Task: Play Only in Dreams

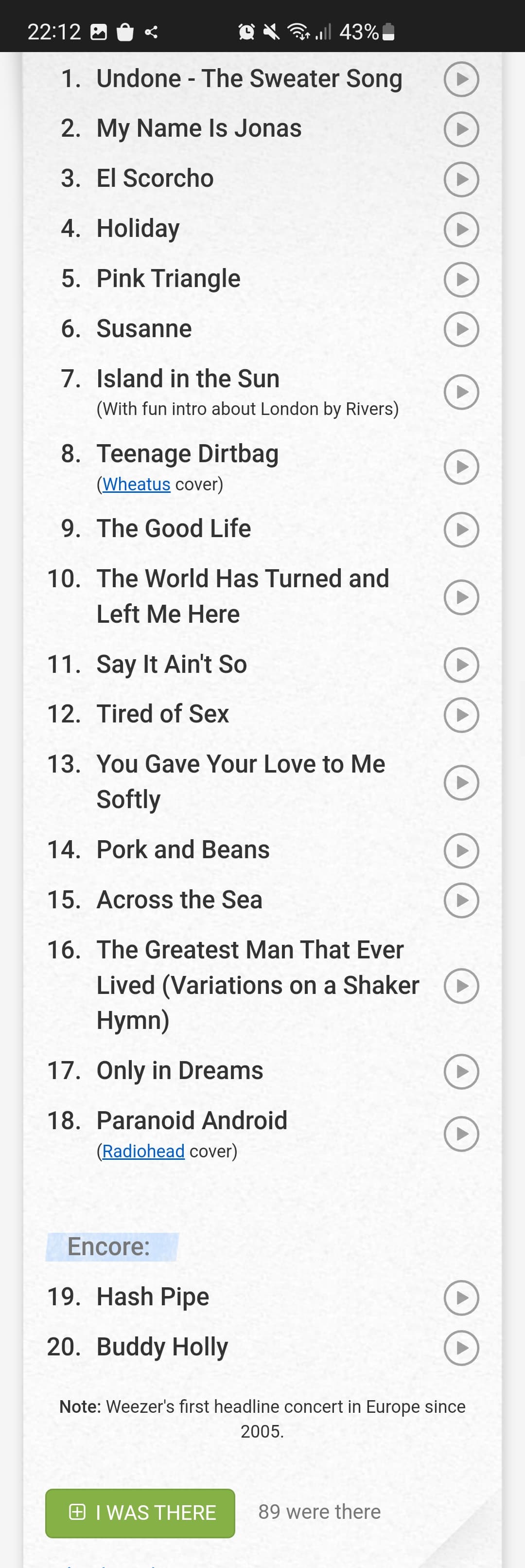Action: (x=461, y=1071)
